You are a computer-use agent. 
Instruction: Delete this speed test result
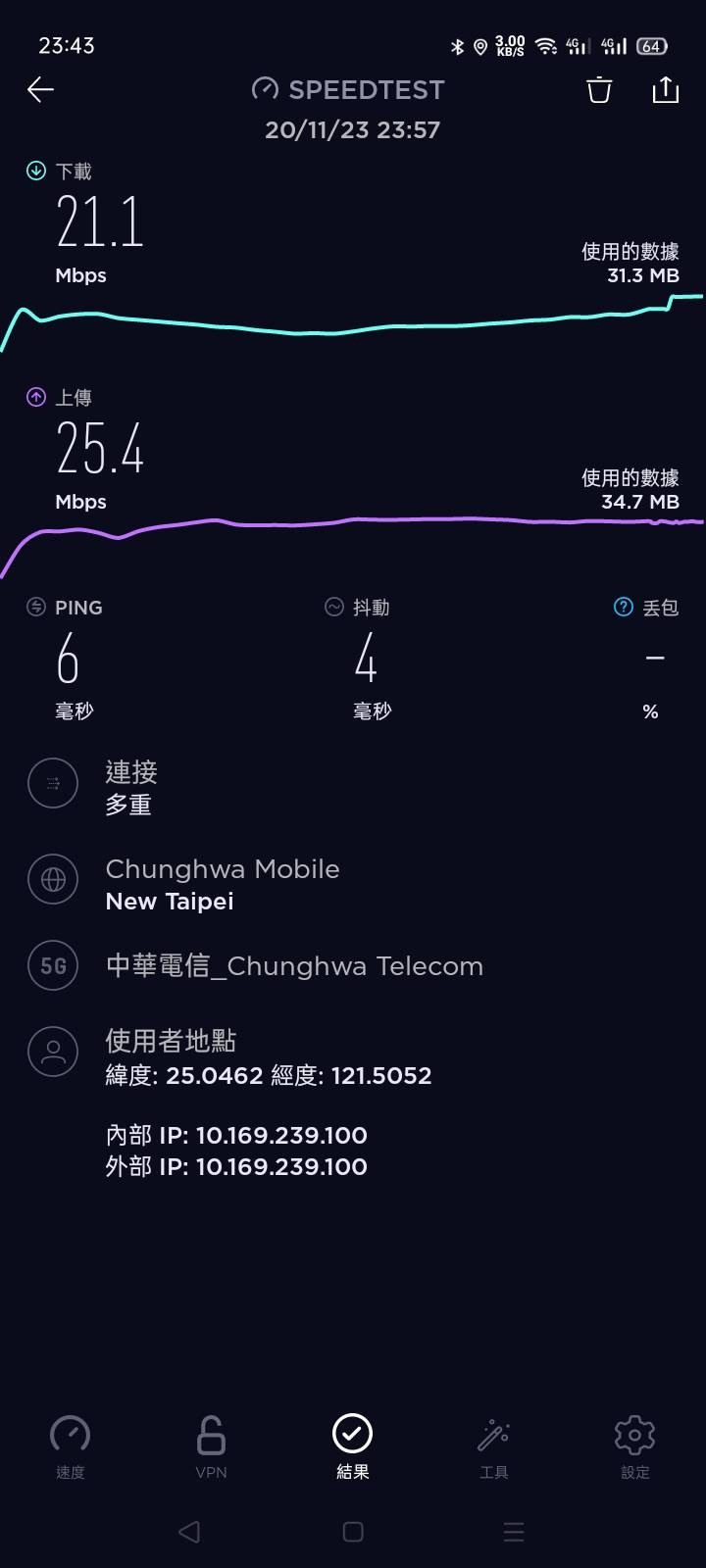tap(599, 90)
